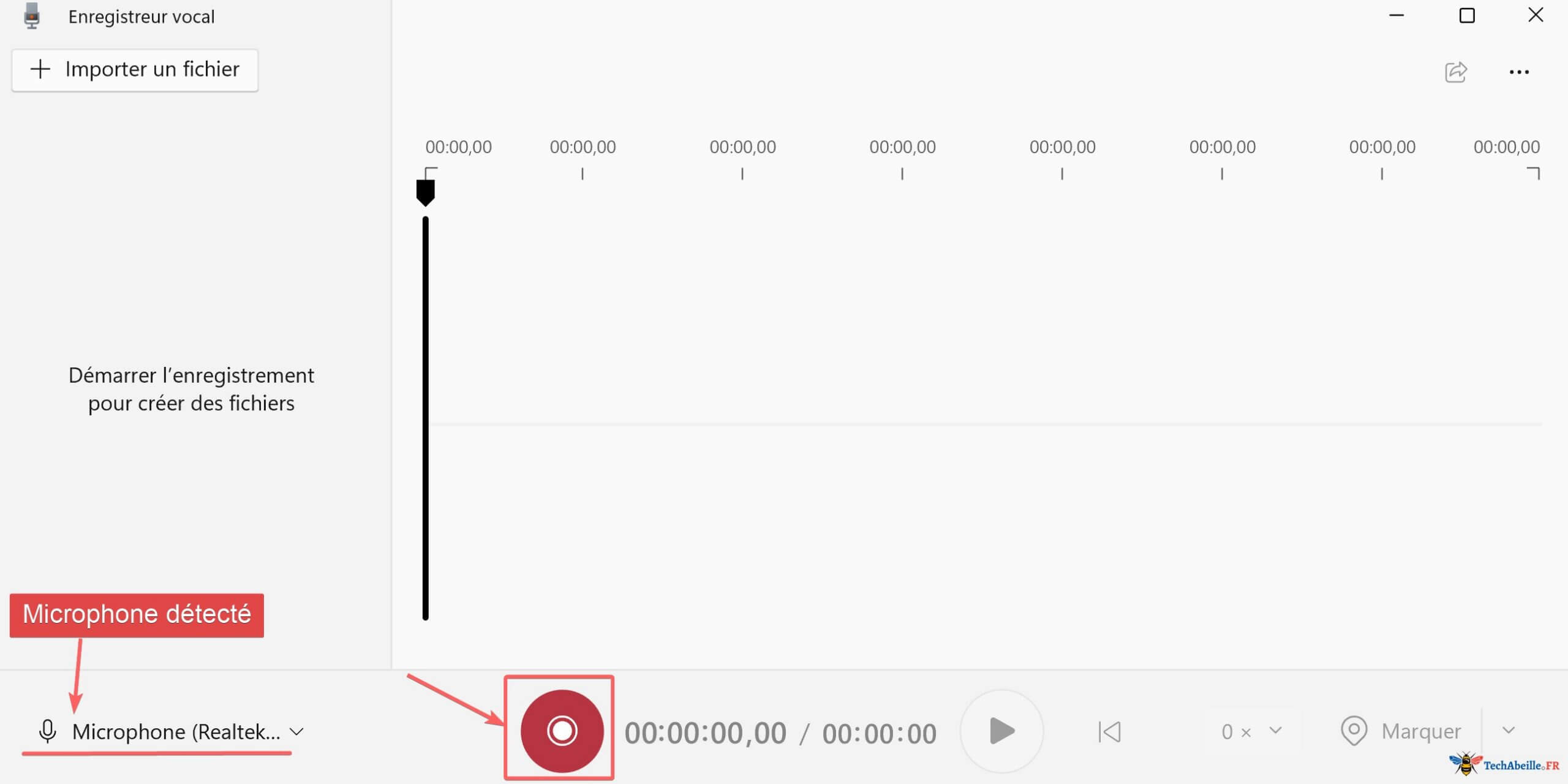Share the recording
1568x784 pixels.
(1455, 72)
